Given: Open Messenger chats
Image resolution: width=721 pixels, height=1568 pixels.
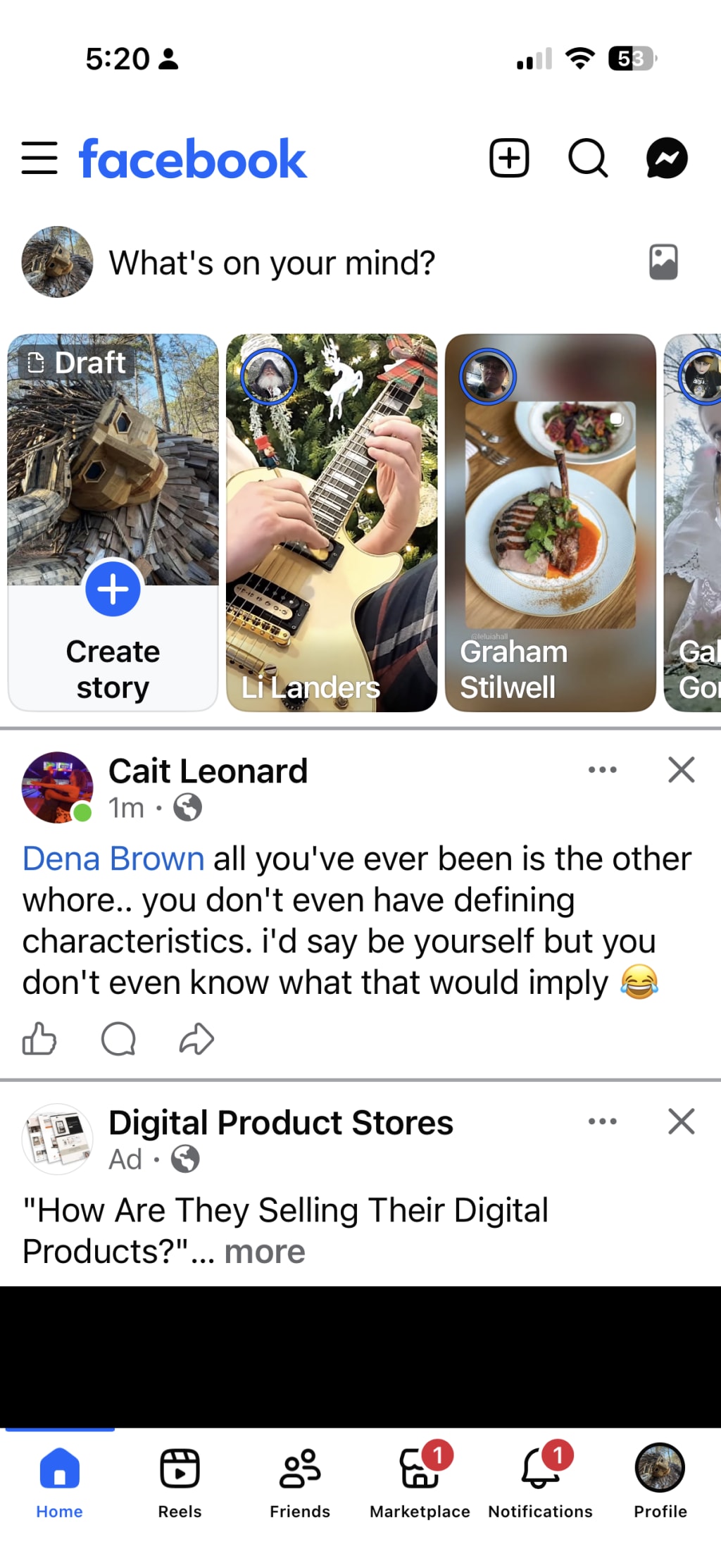Looking at the screenshot, I should [x=667, y=158].
